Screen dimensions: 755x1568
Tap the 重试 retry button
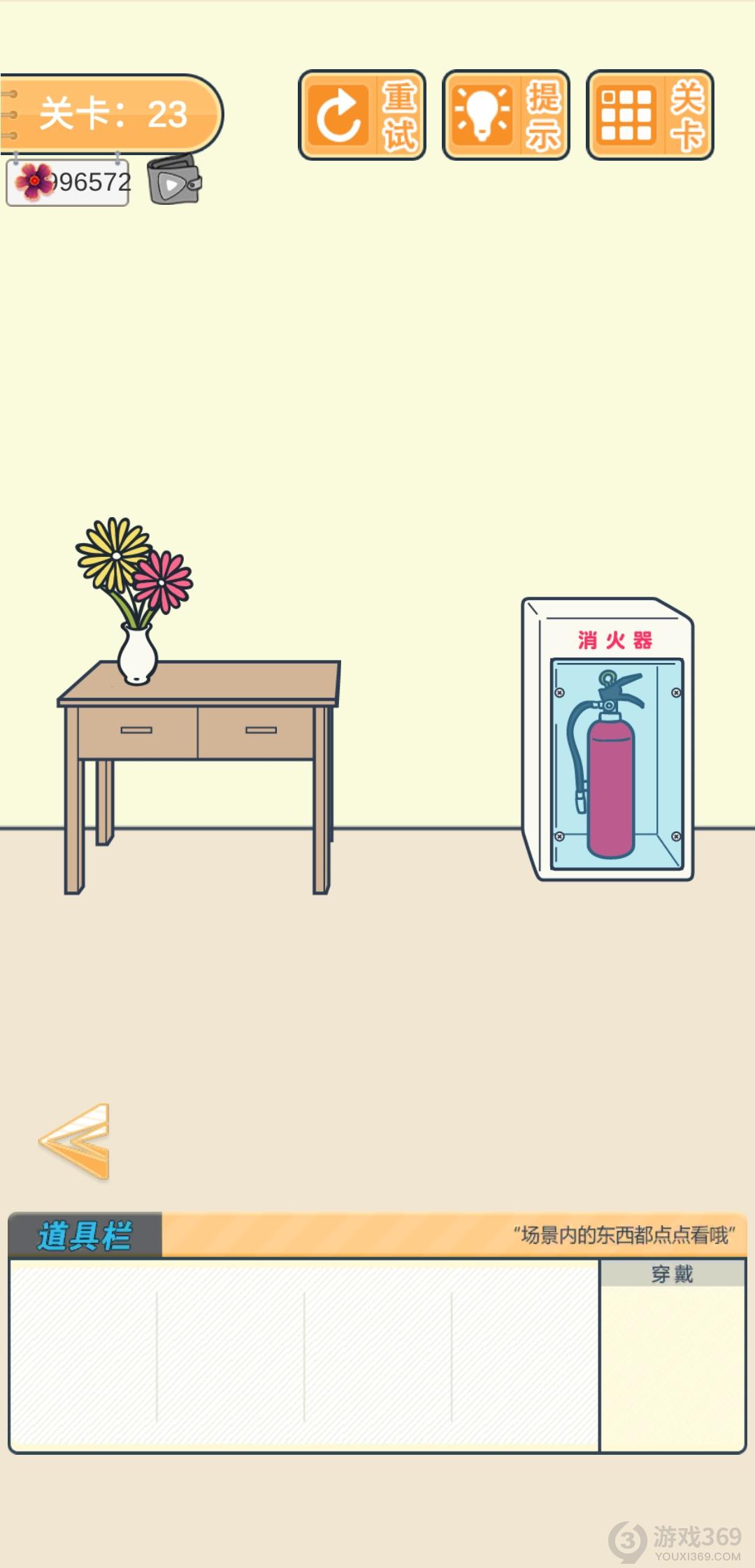(x=362, y=115)
